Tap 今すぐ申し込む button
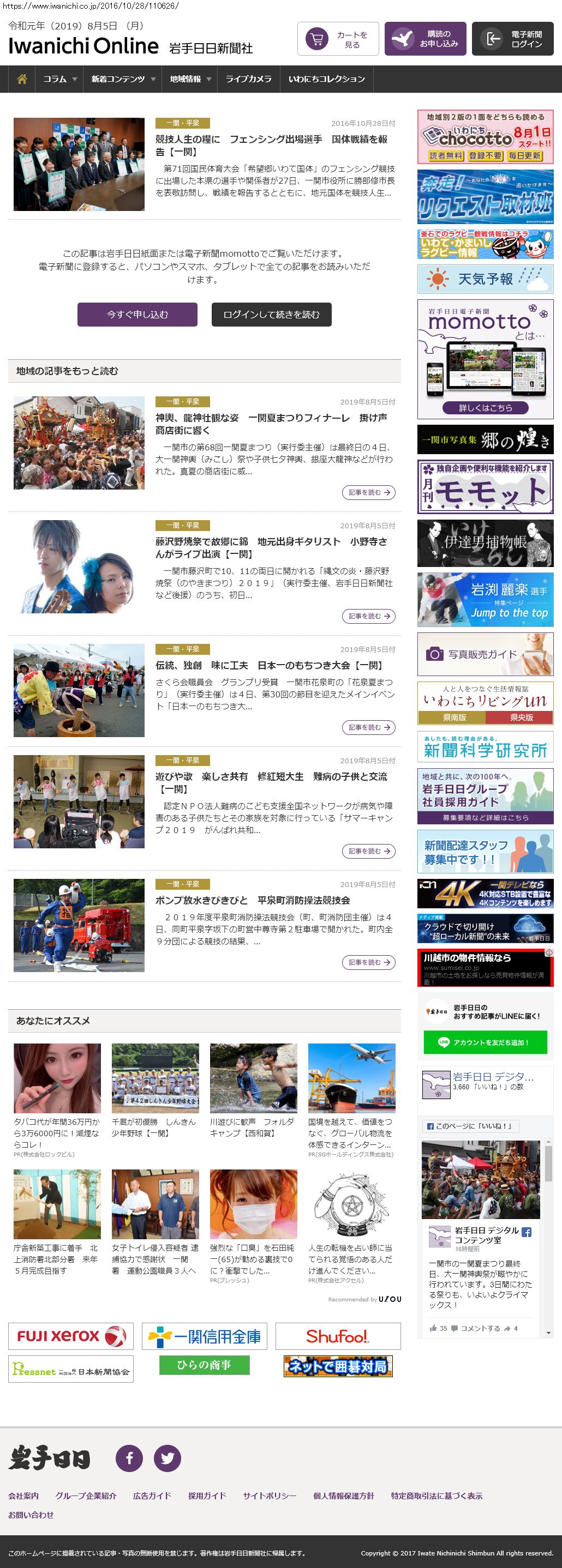 [137, 315]
